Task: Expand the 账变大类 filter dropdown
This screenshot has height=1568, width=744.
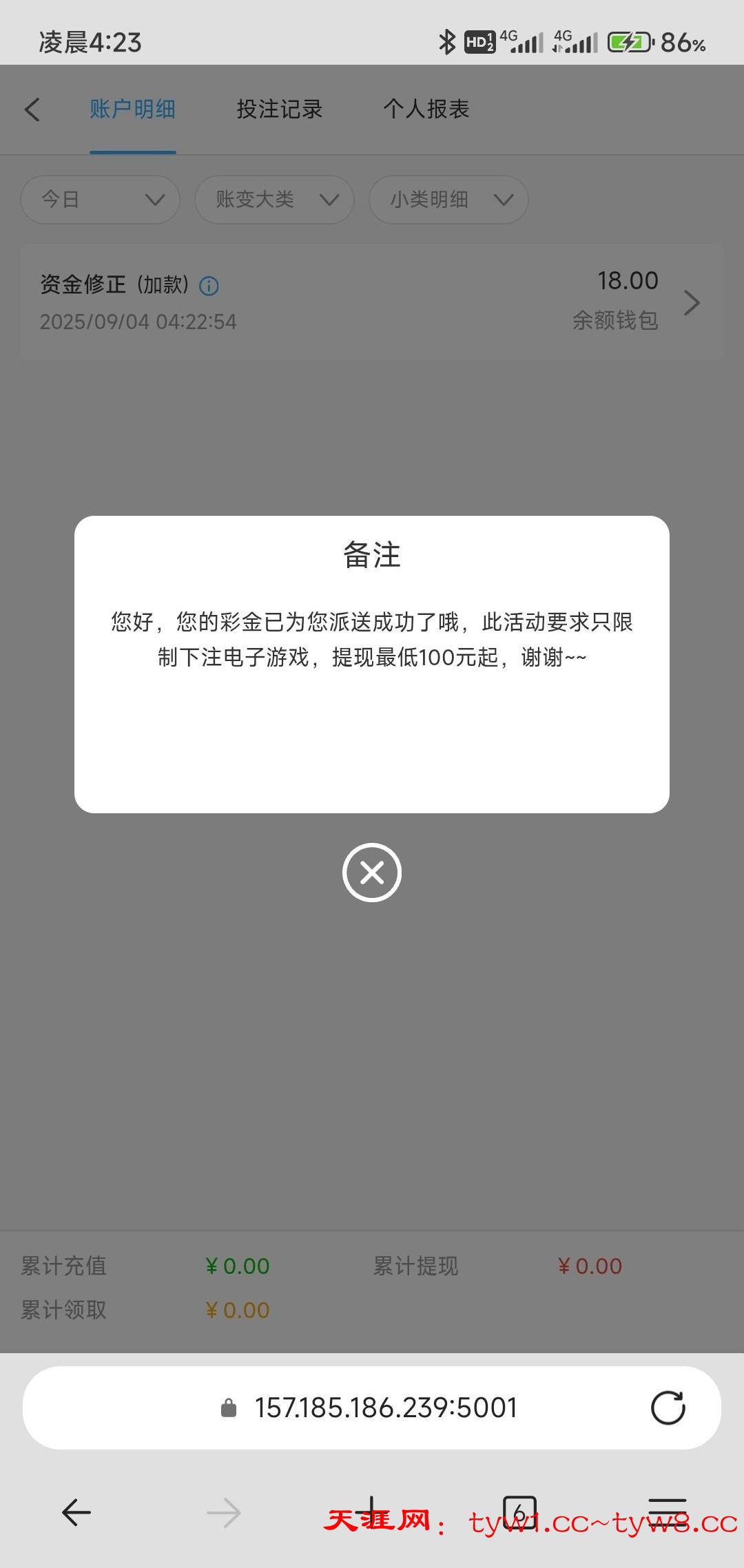Action: click(x=274, y=200)
